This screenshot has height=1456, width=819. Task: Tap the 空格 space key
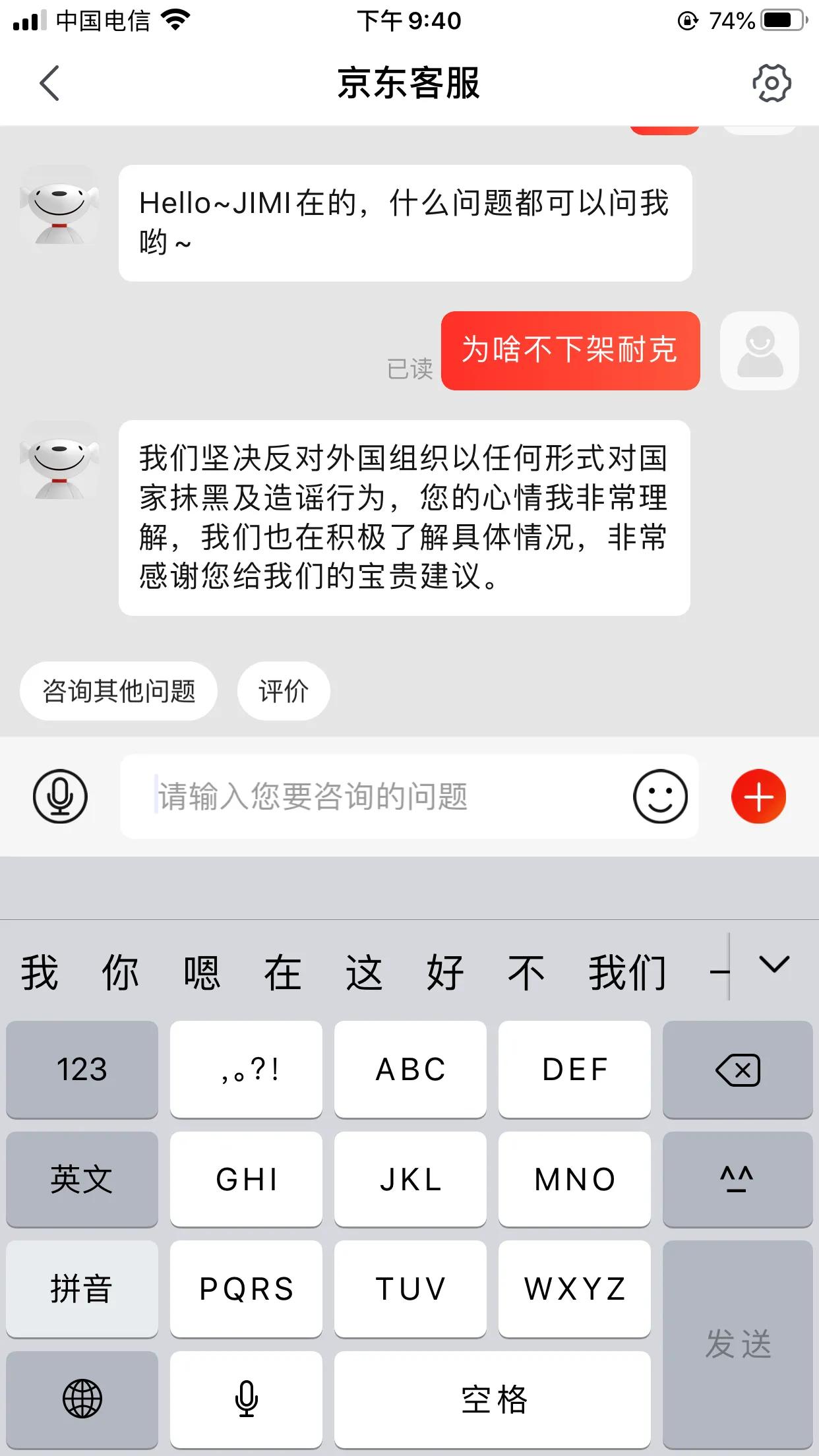click(492, 1399)
